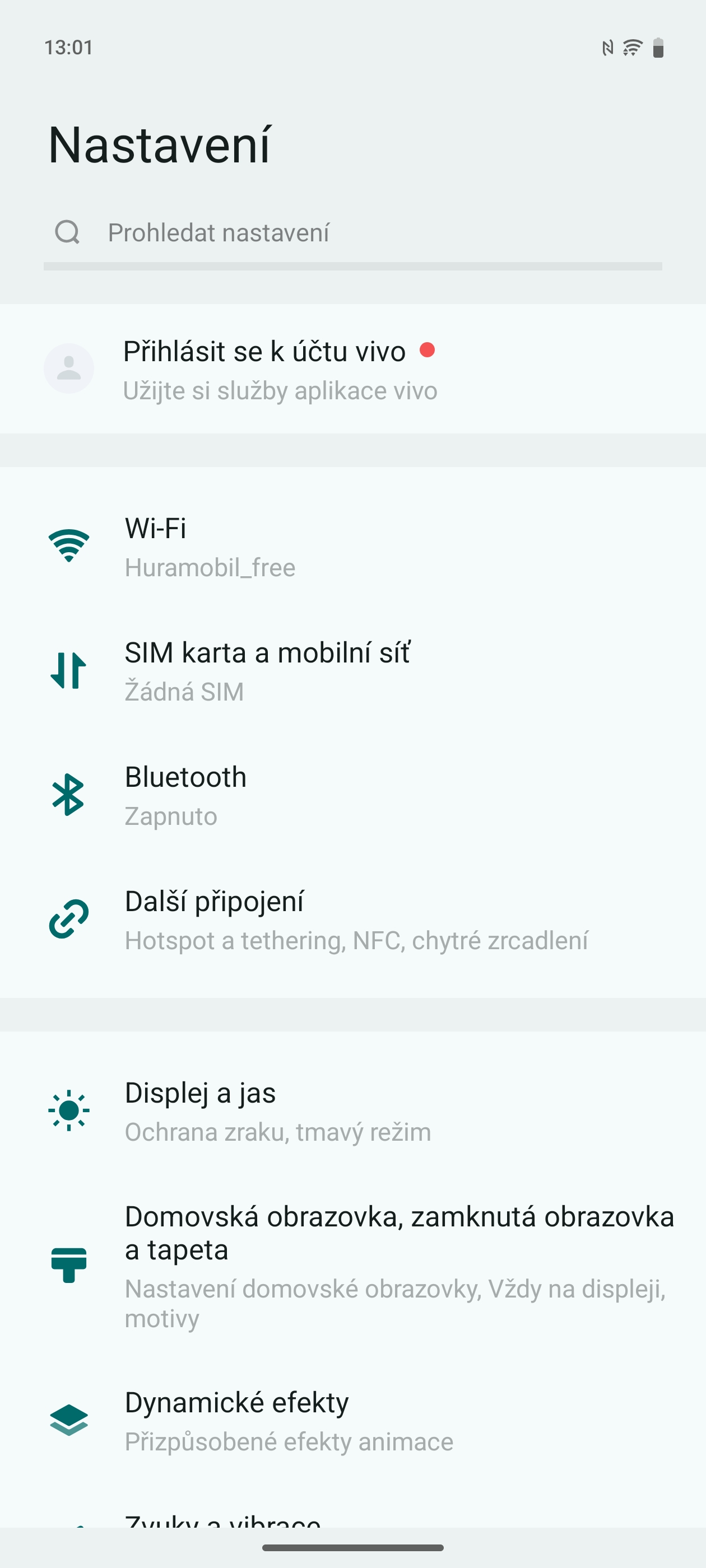Viewport: 706px width, 1568px height.
Task: Open Displej a jas
Action: [x=352, y=1111]
